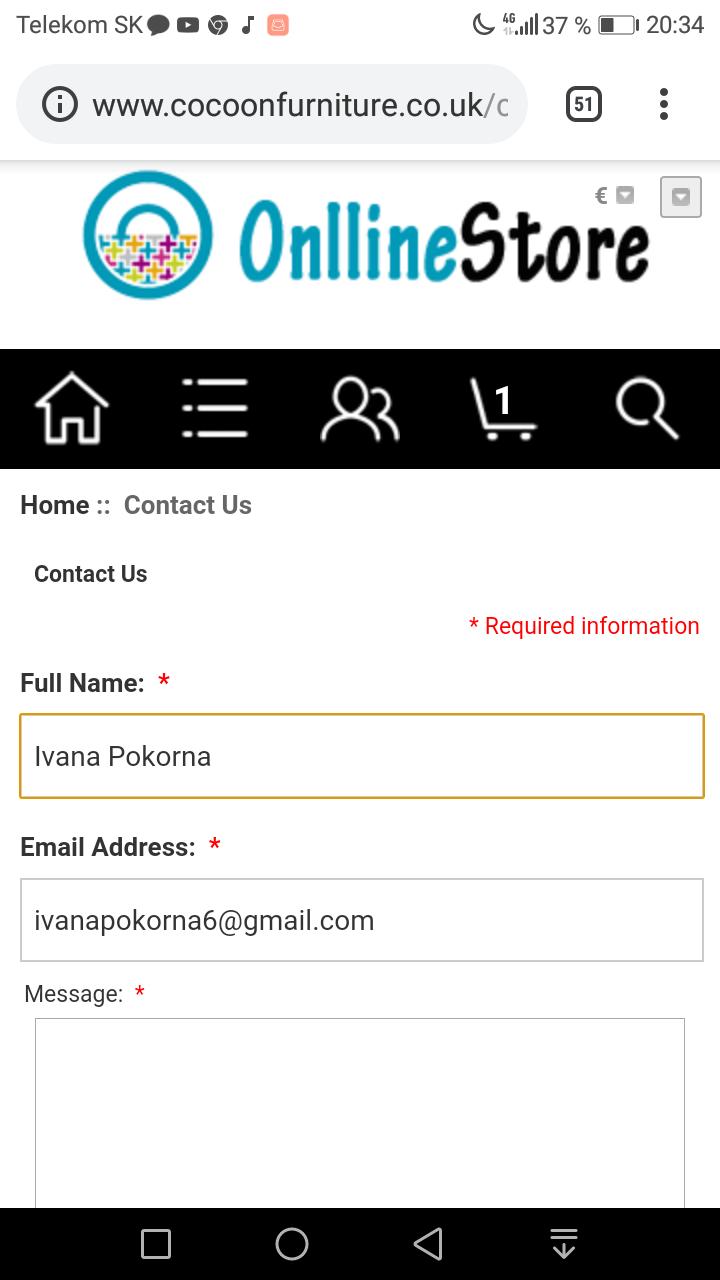Focus the Message text area
Screen dimensions: 720x1280
pos(360,1110)
